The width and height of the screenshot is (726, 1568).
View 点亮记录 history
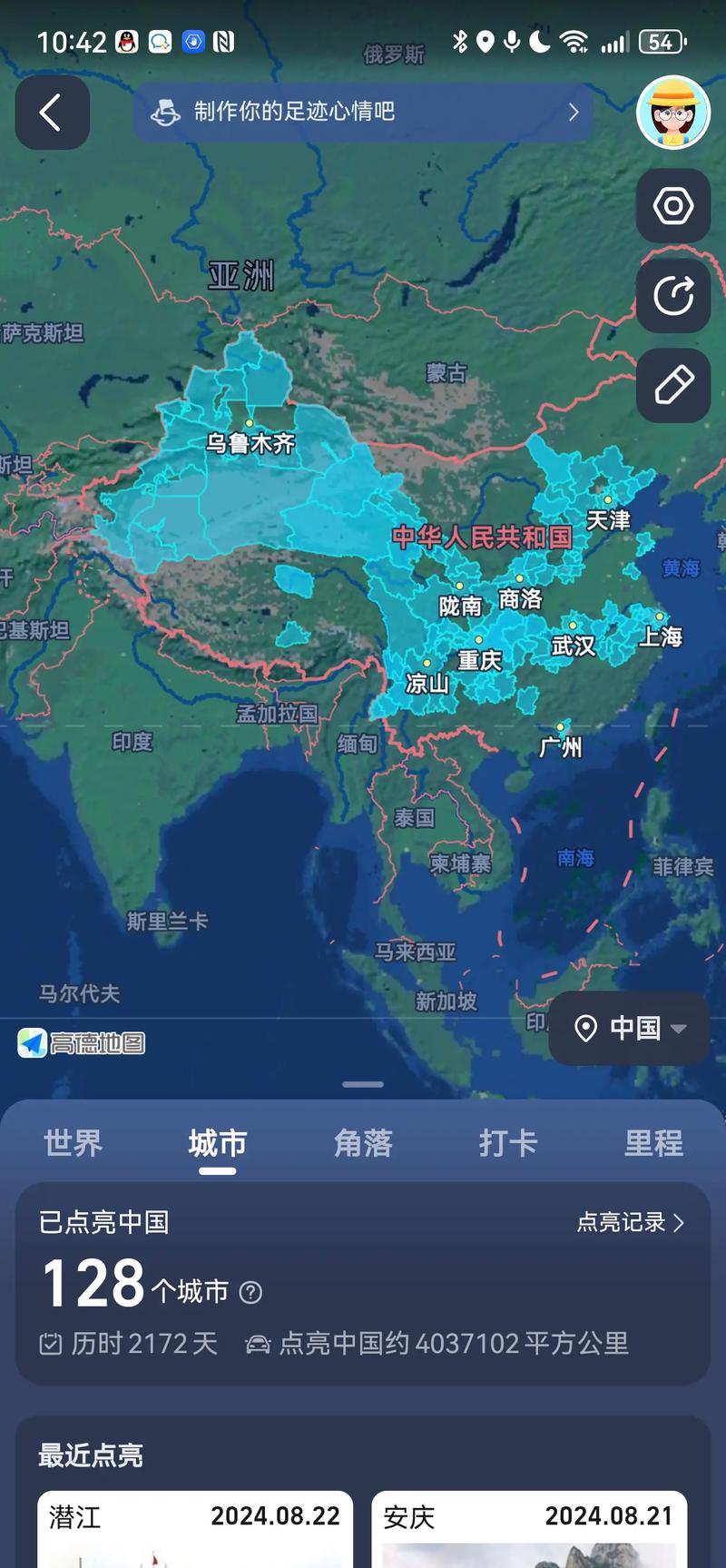[x=630, y=1222]
